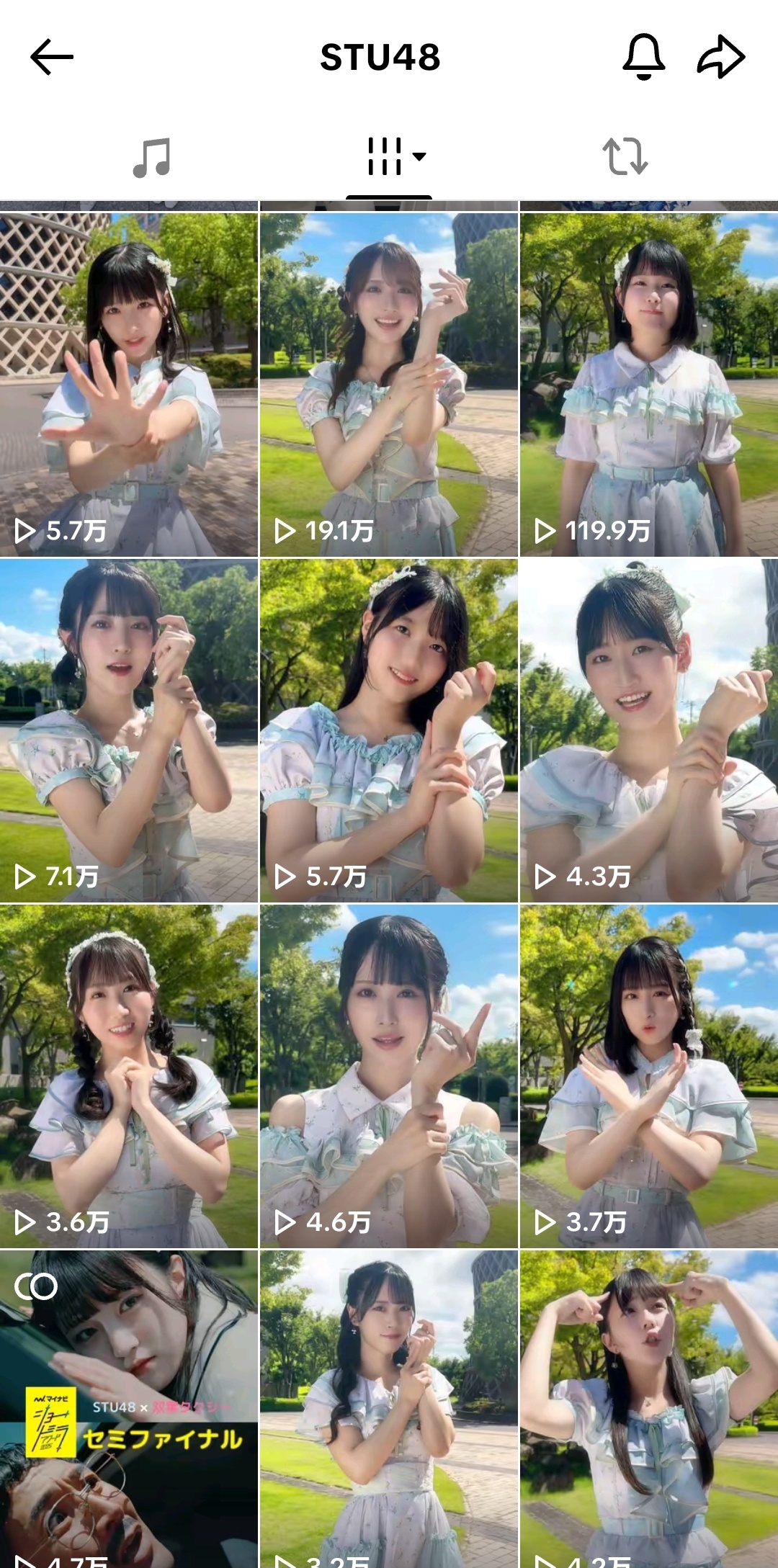Share the STU48 profile

click(720, 57)
